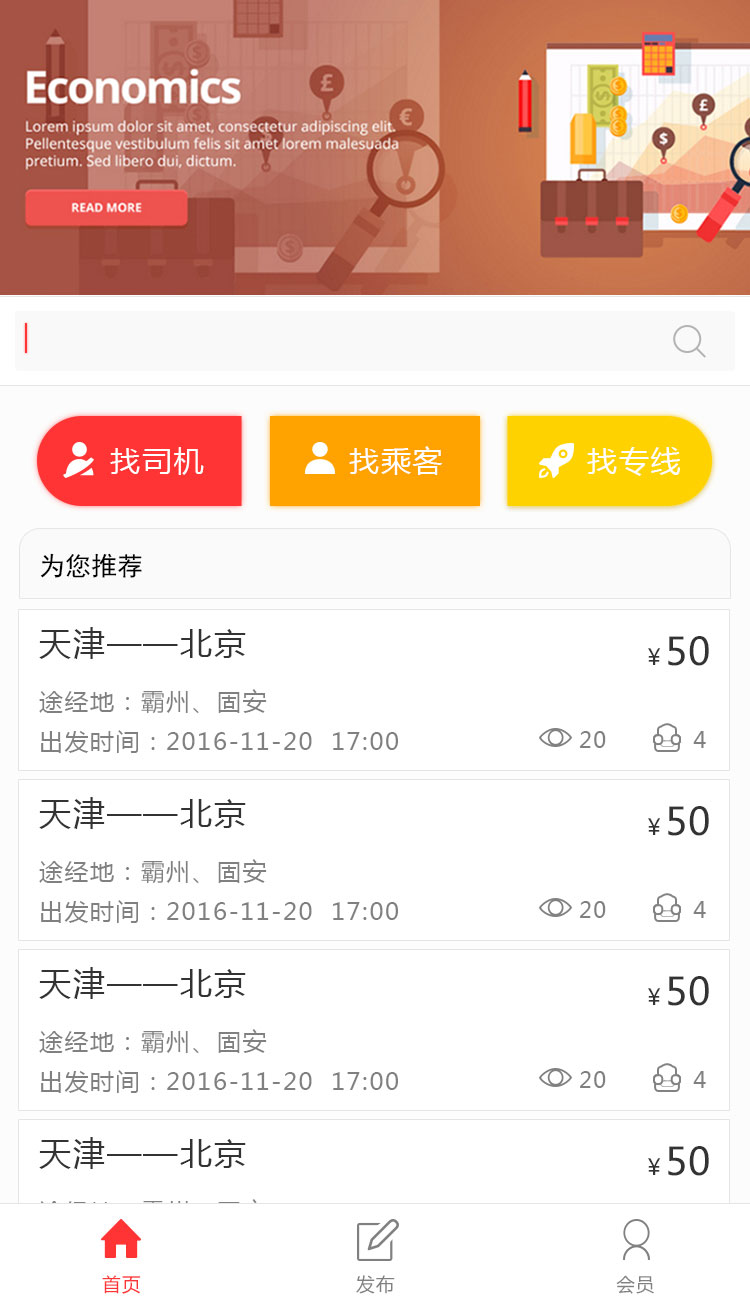Click inside the search input field
Viewport: 750px width, 1300px height.
point(300,341)
